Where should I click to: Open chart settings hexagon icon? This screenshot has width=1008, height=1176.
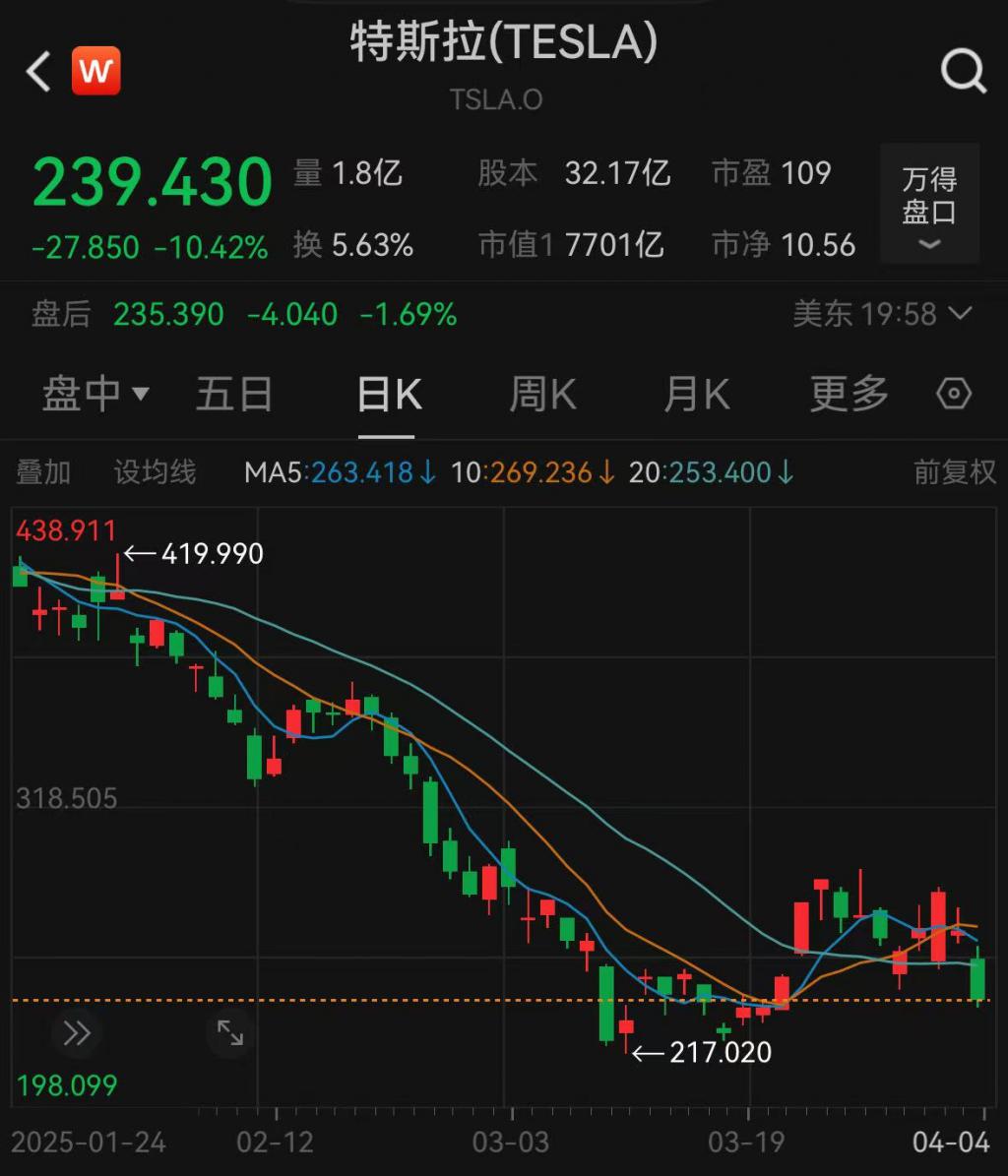click(x=954, y=395)
